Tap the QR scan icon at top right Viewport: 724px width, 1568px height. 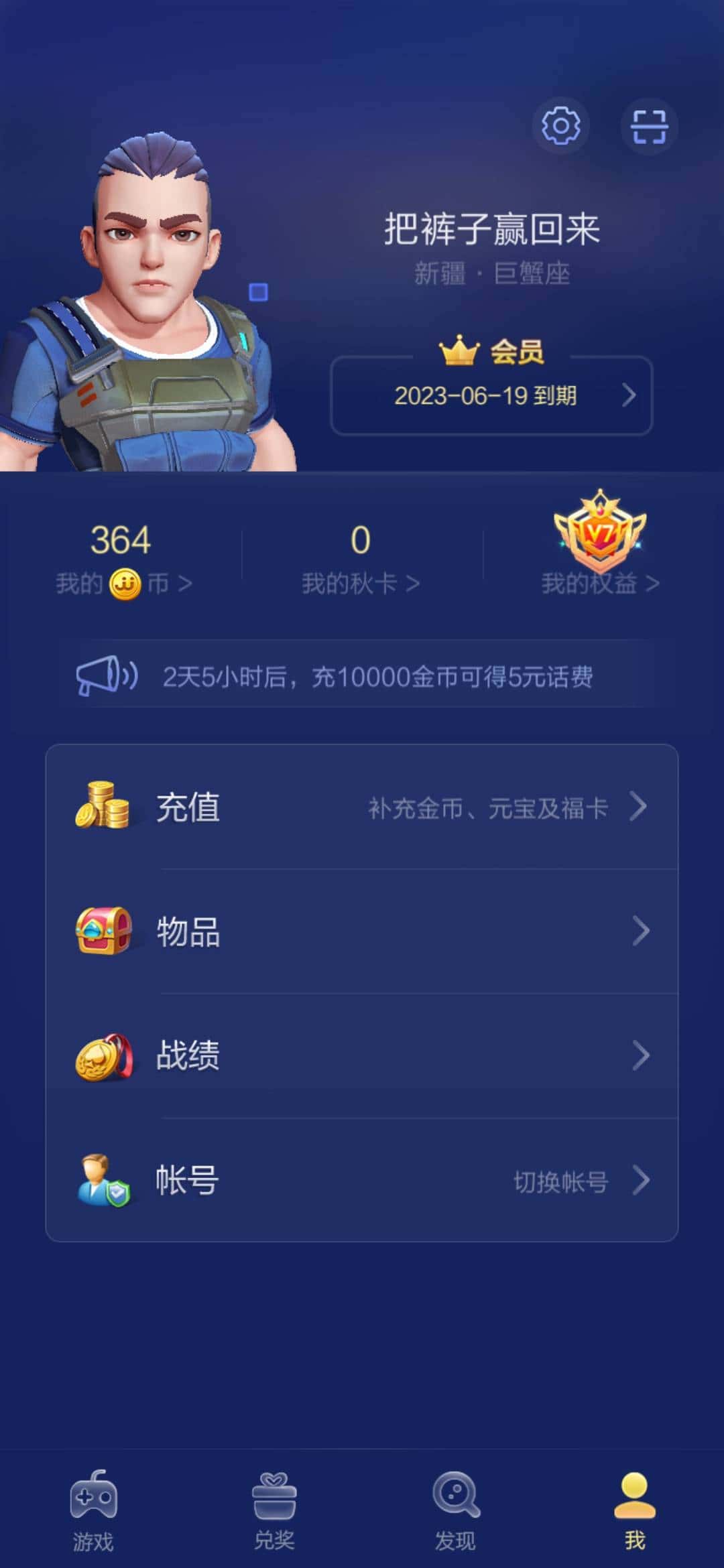[x=649, y=126]
